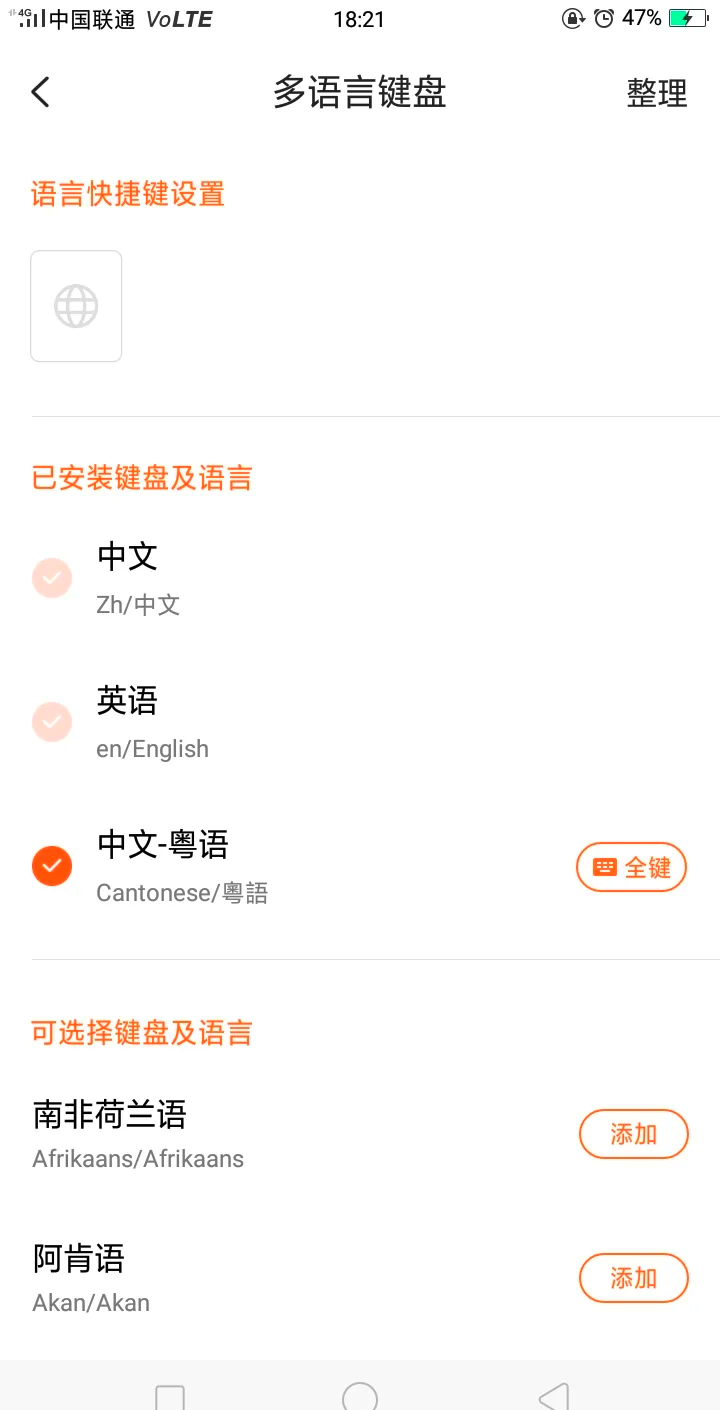This screenshot has width=720, height=1410.
Task: Add the 阿肯语 Akan keyboard
Action: (x=634, y=1278)
